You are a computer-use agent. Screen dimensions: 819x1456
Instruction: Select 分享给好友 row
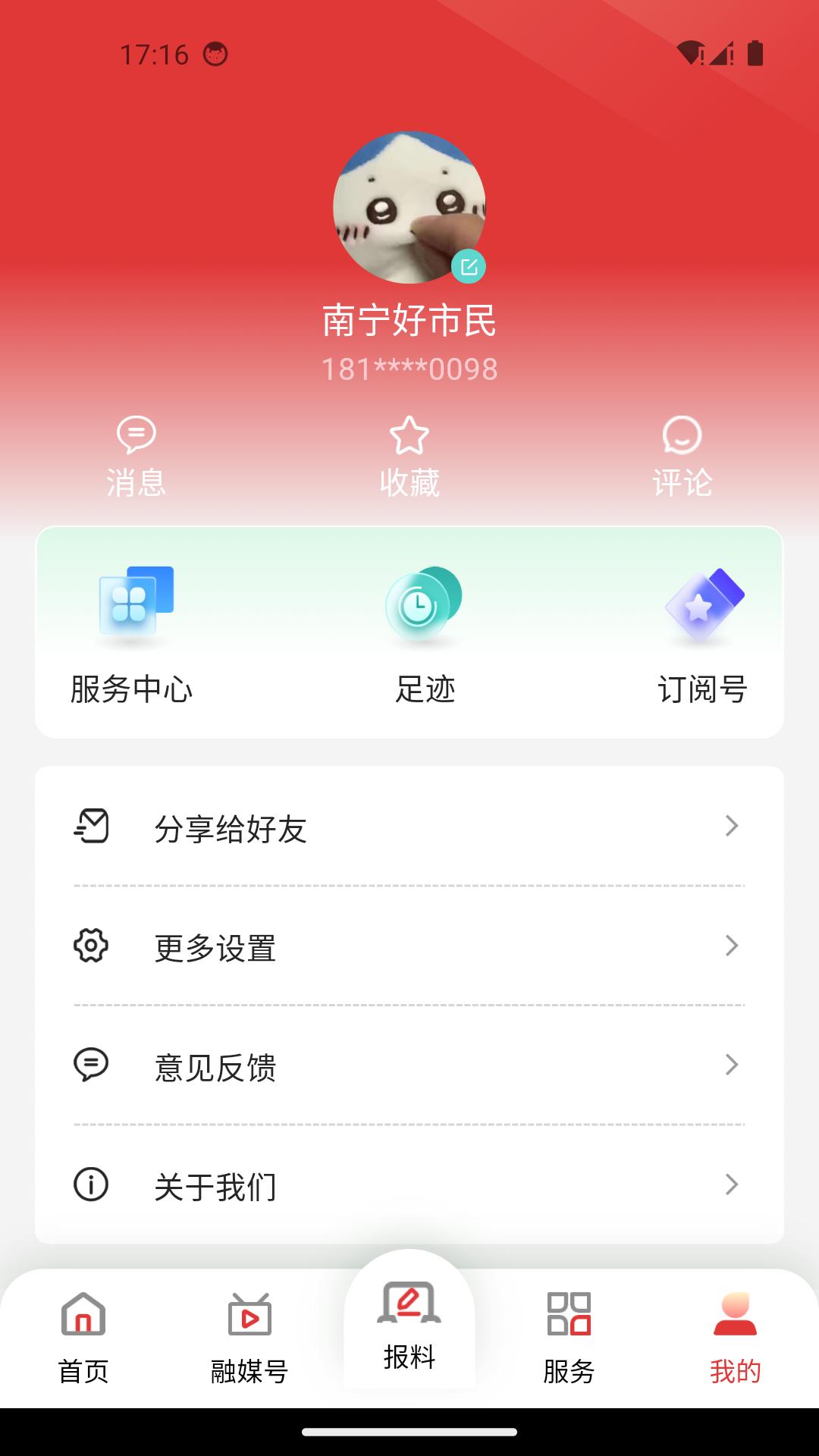click(409, 827)
